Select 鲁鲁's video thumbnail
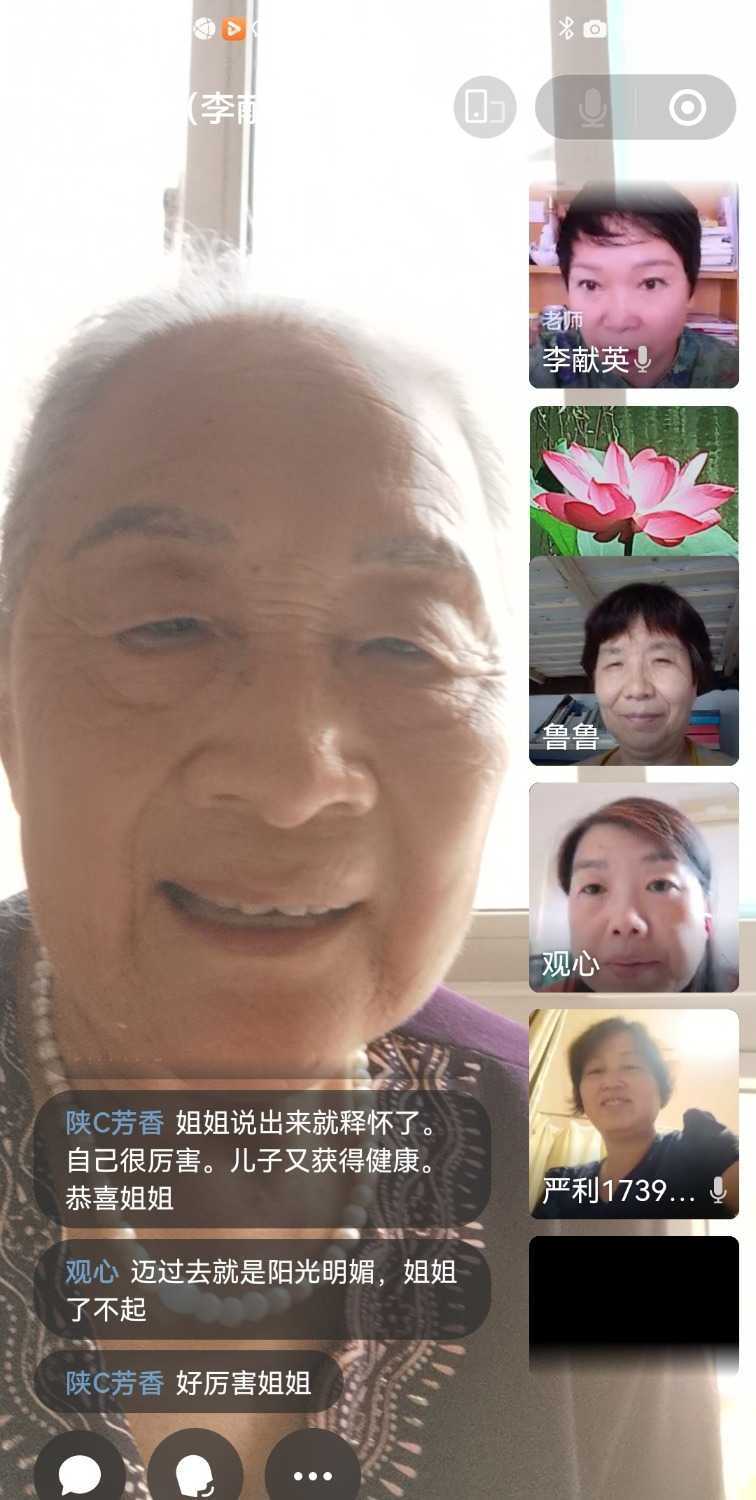 pyautogui.click(x=634, y=665)
